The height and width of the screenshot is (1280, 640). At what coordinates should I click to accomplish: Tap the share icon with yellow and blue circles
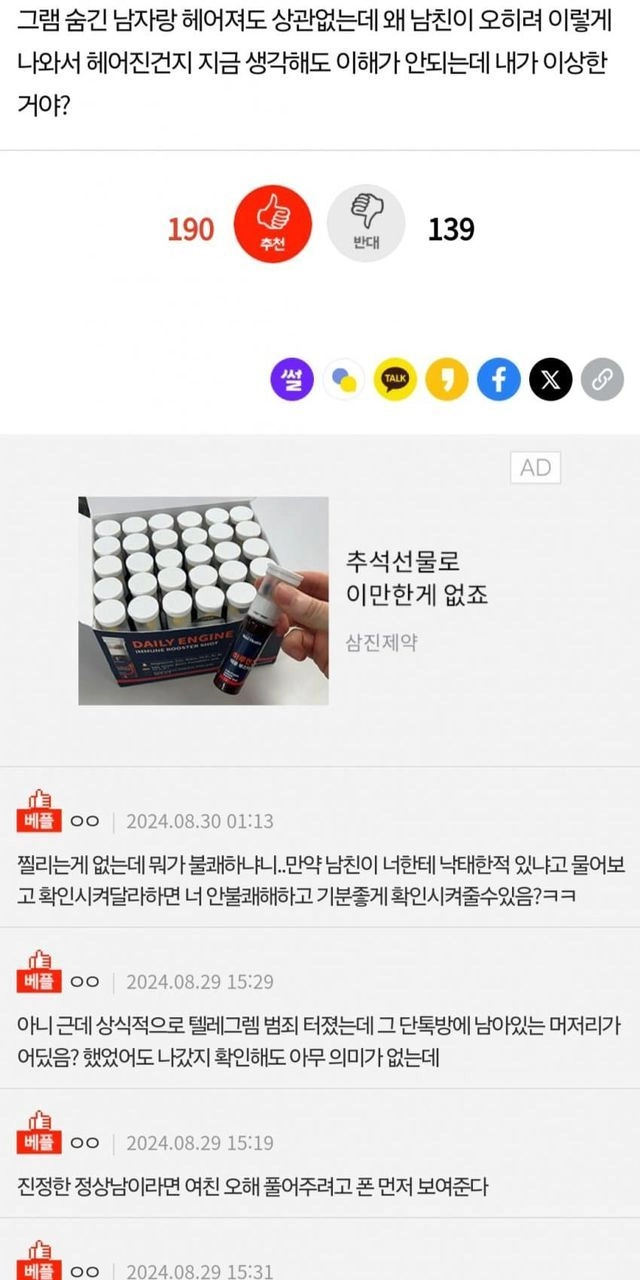tap(343, 379)
